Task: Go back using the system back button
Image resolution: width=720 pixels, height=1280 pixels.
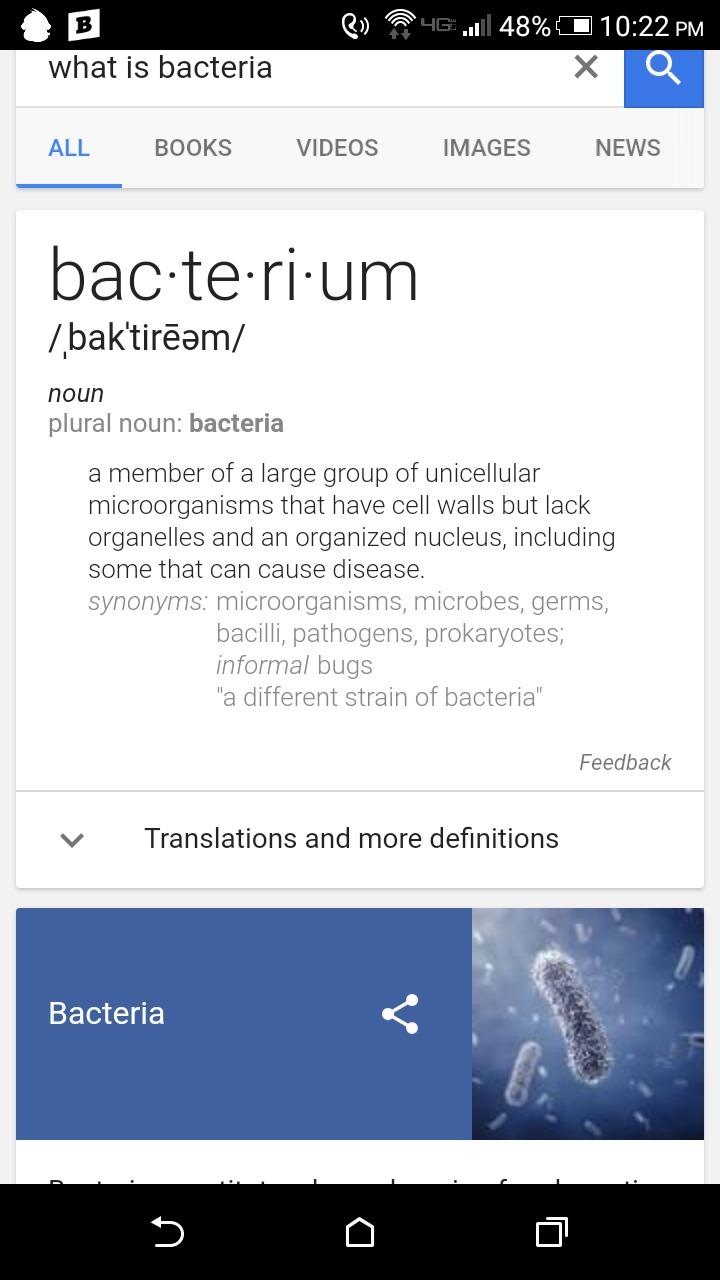Action: pos(167,1233)
